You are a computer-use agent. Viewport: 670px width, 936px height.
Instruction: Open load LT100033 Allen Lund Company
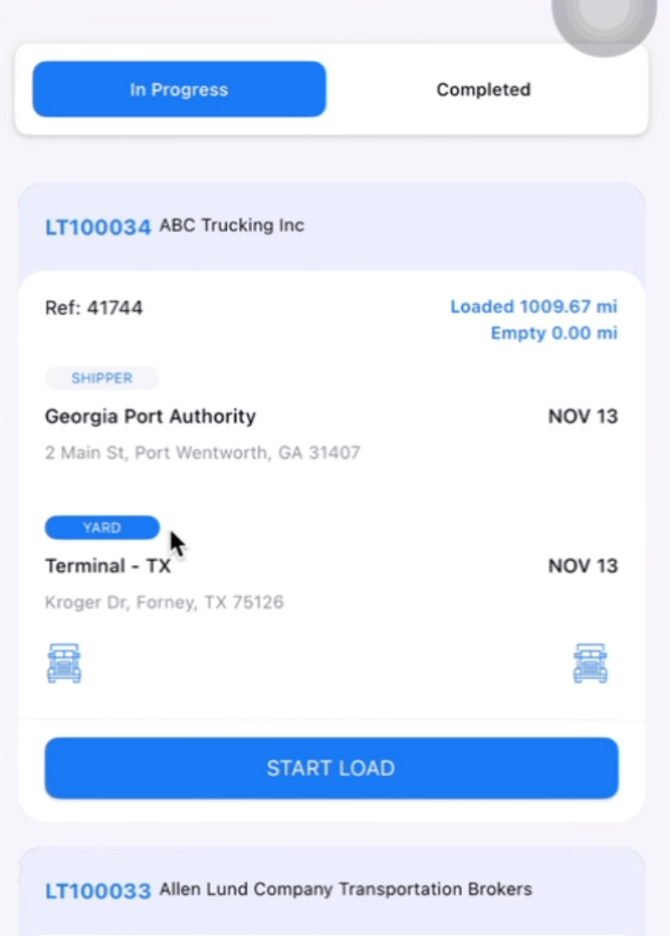tap(98, 890)
